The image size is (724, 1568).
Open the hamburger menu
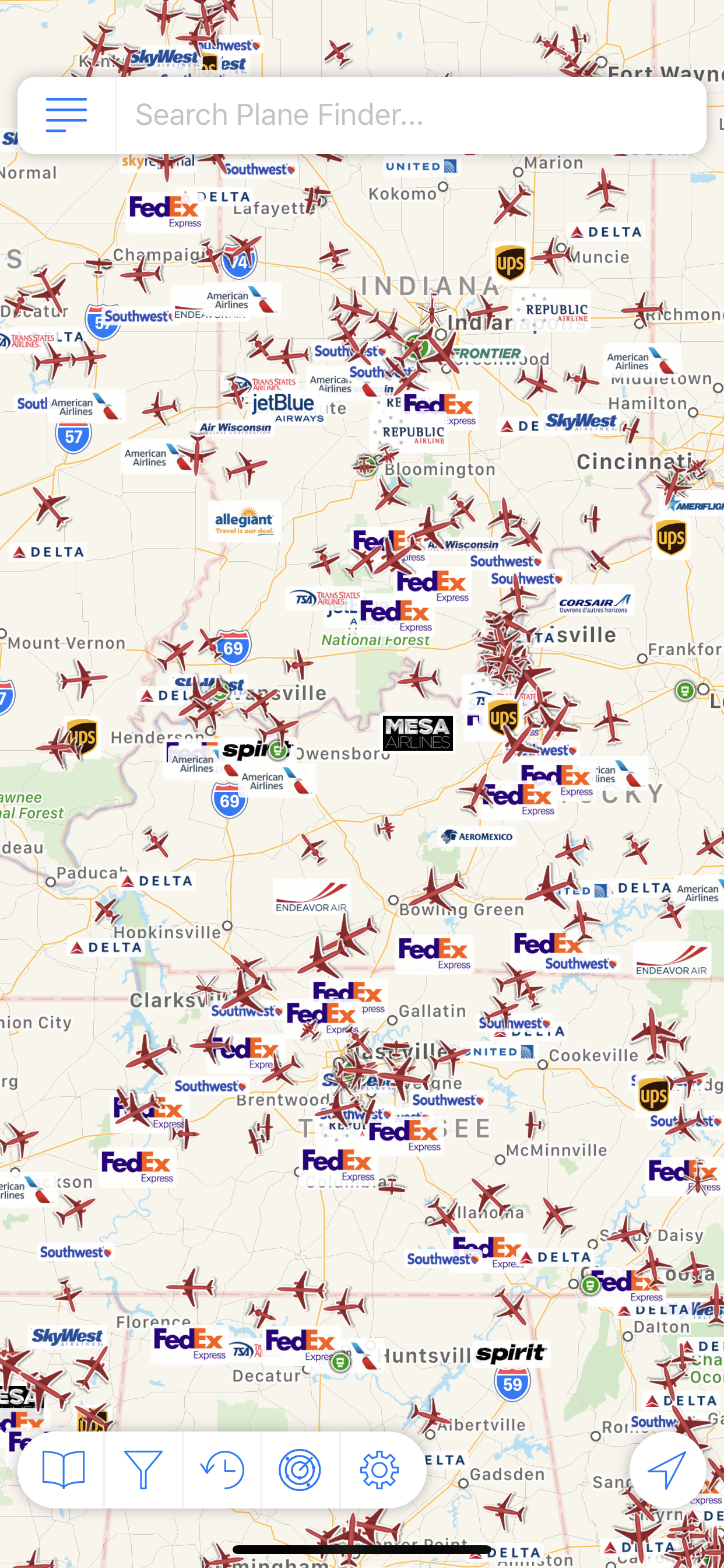pyautogui.click(x=66, y=114)
